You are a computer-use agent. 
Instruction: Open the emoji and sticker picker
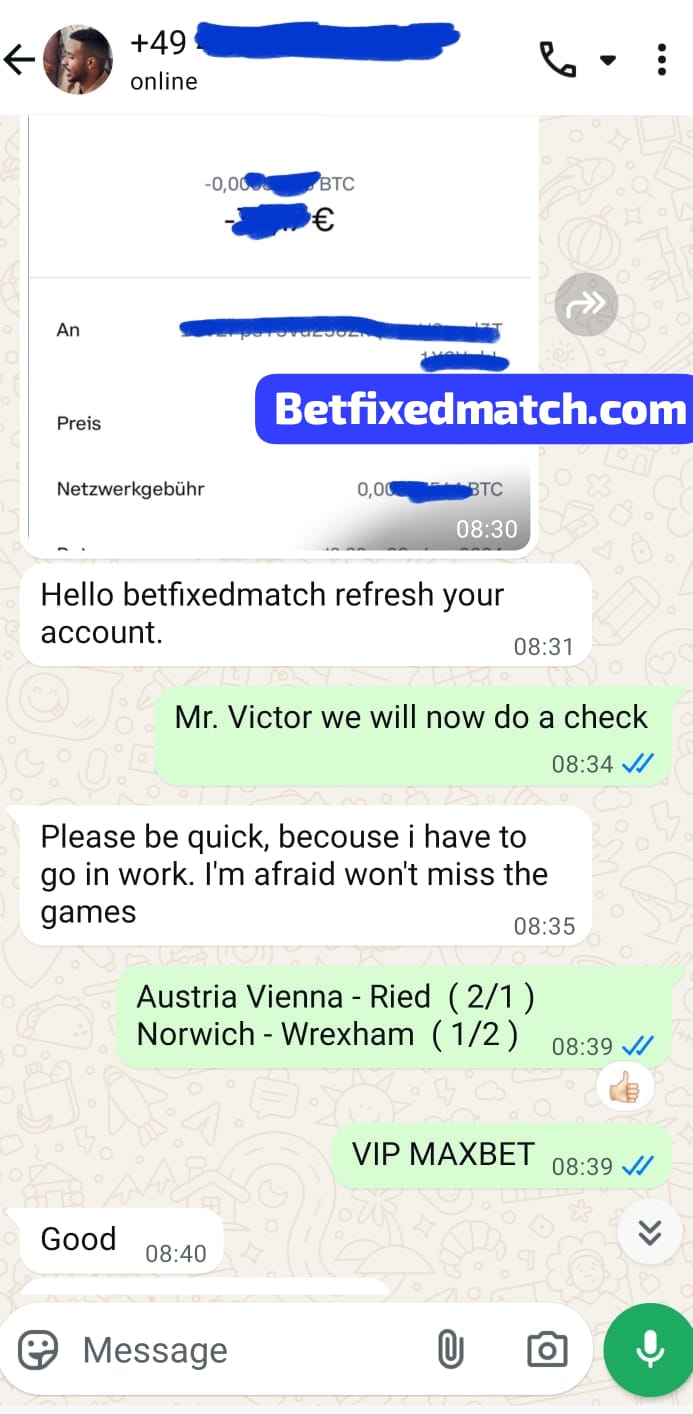coord(38,1350)
